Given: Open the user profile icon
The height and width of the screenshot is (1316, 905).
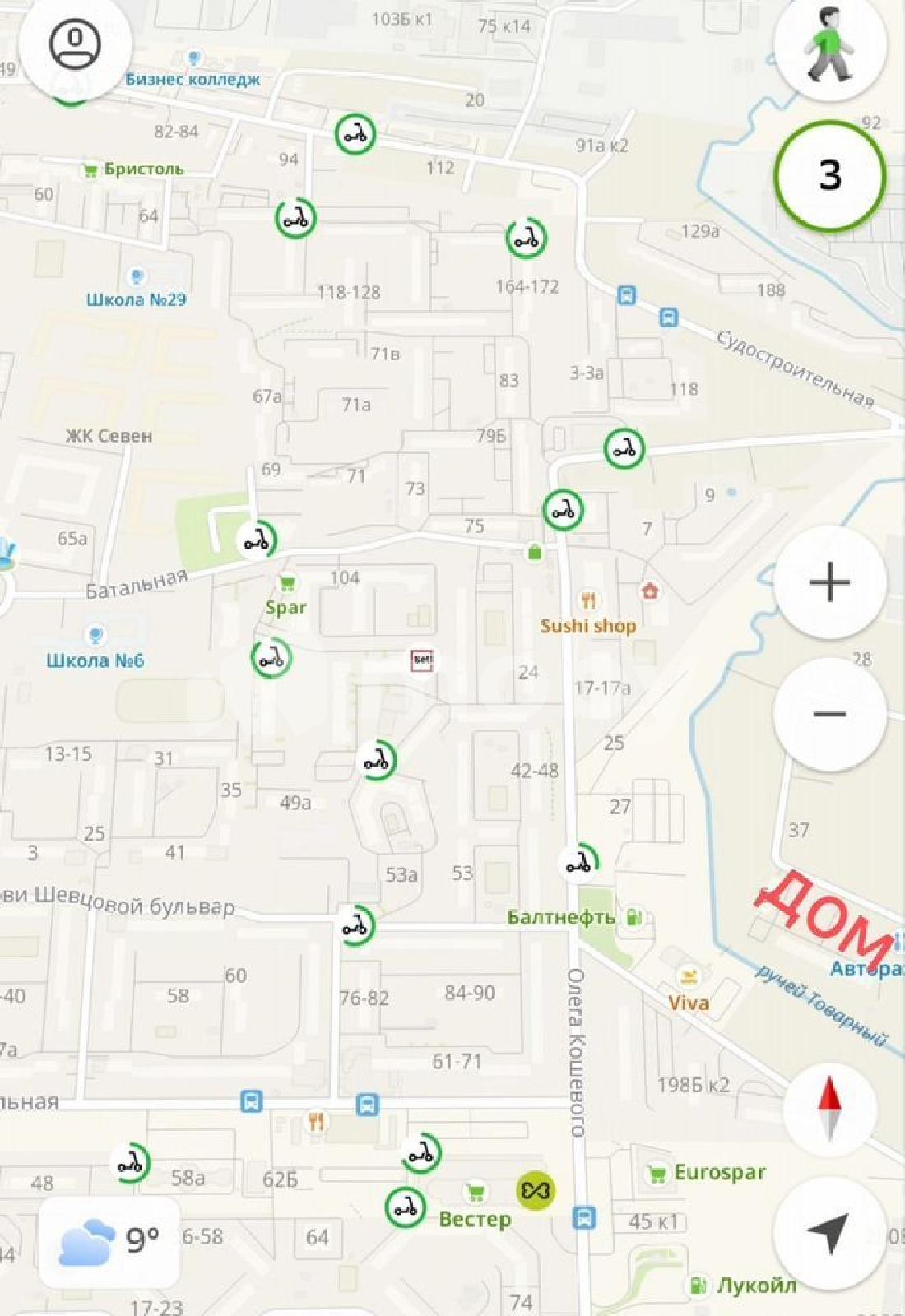Looking at the screenshot, I should 75,44.
